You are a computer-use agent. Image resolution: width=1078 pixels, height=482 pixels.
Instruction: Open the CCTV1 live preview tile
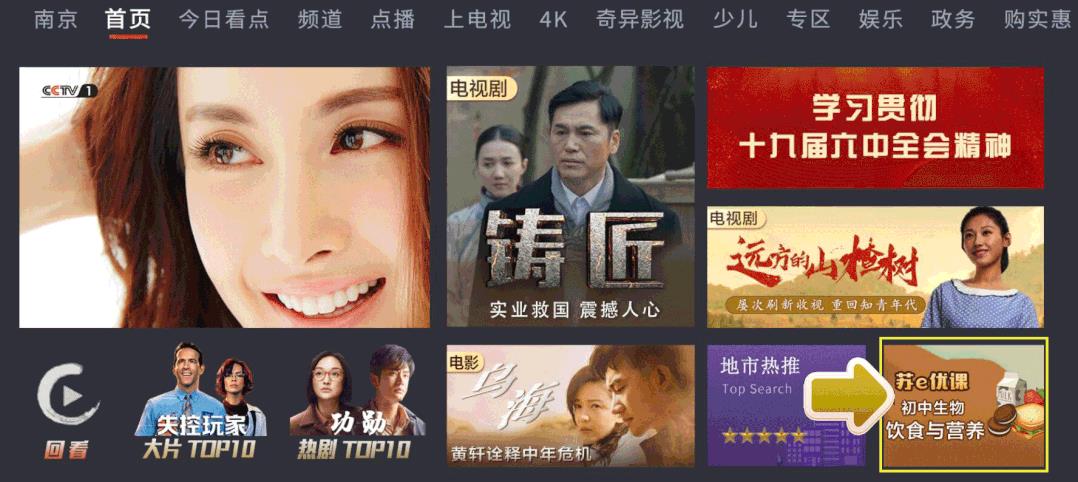(224, 197)
